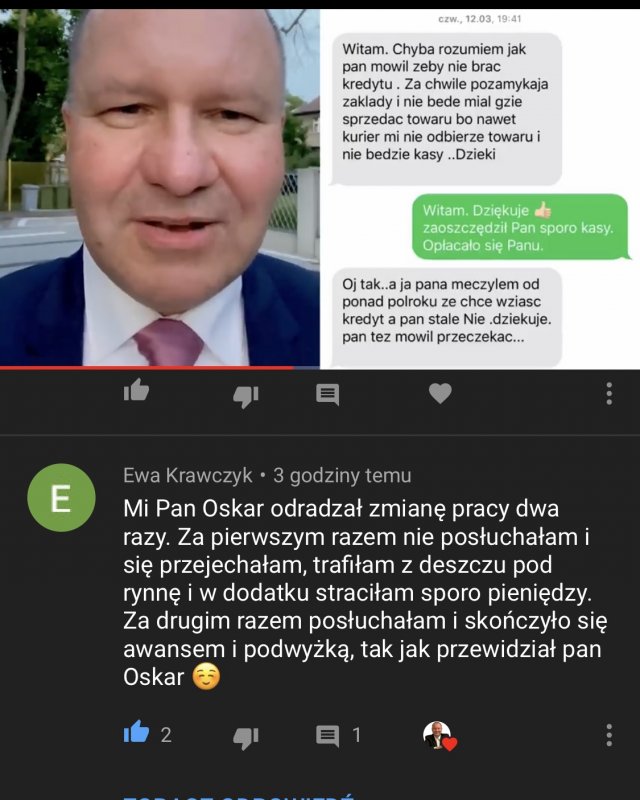The height and width of the screenshot is (800, 640).
Task: Like the comment above Ewa's comment
Action: click(136, 392)
